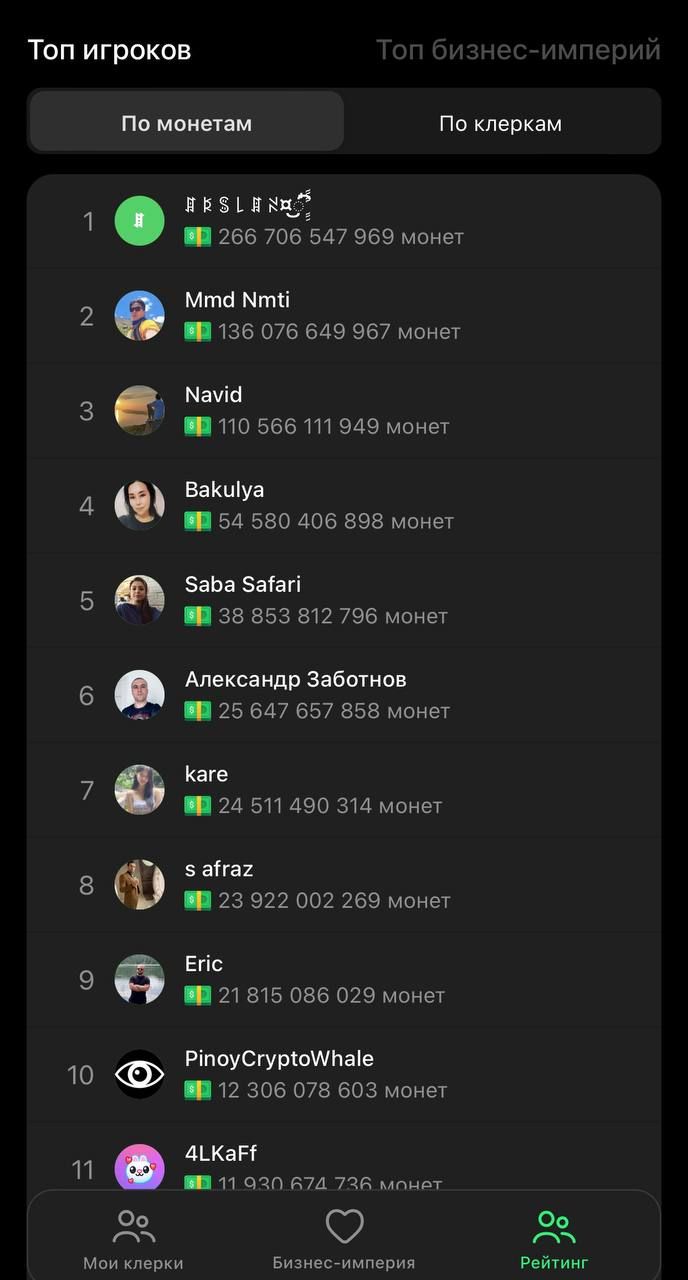Viewport: 688px width, 1280px height.
Task: Tap the Рейтинг tab
Action: point(554,1240)
